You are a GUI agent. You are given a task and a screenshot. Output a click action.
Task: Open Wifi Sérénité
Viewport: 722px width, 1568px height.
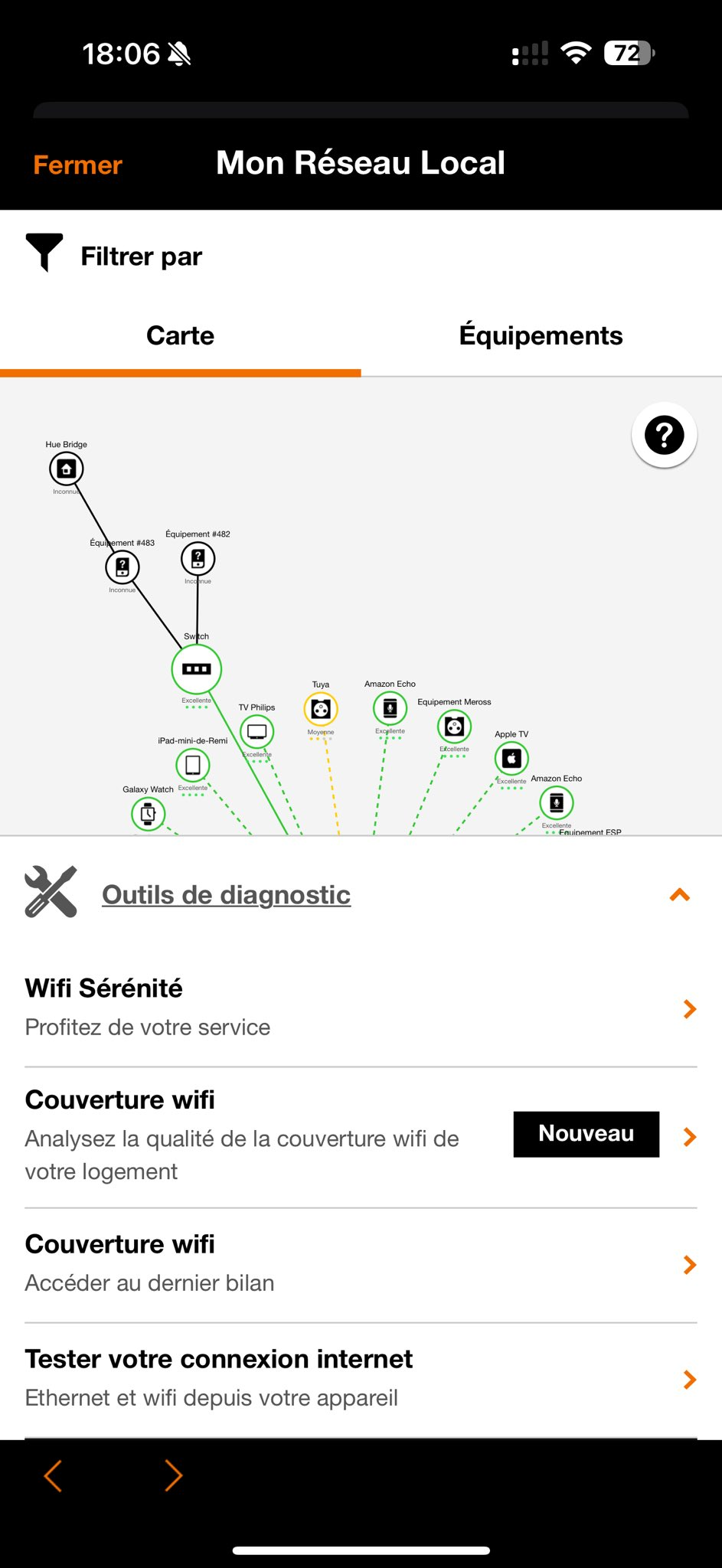(360, 1008)
